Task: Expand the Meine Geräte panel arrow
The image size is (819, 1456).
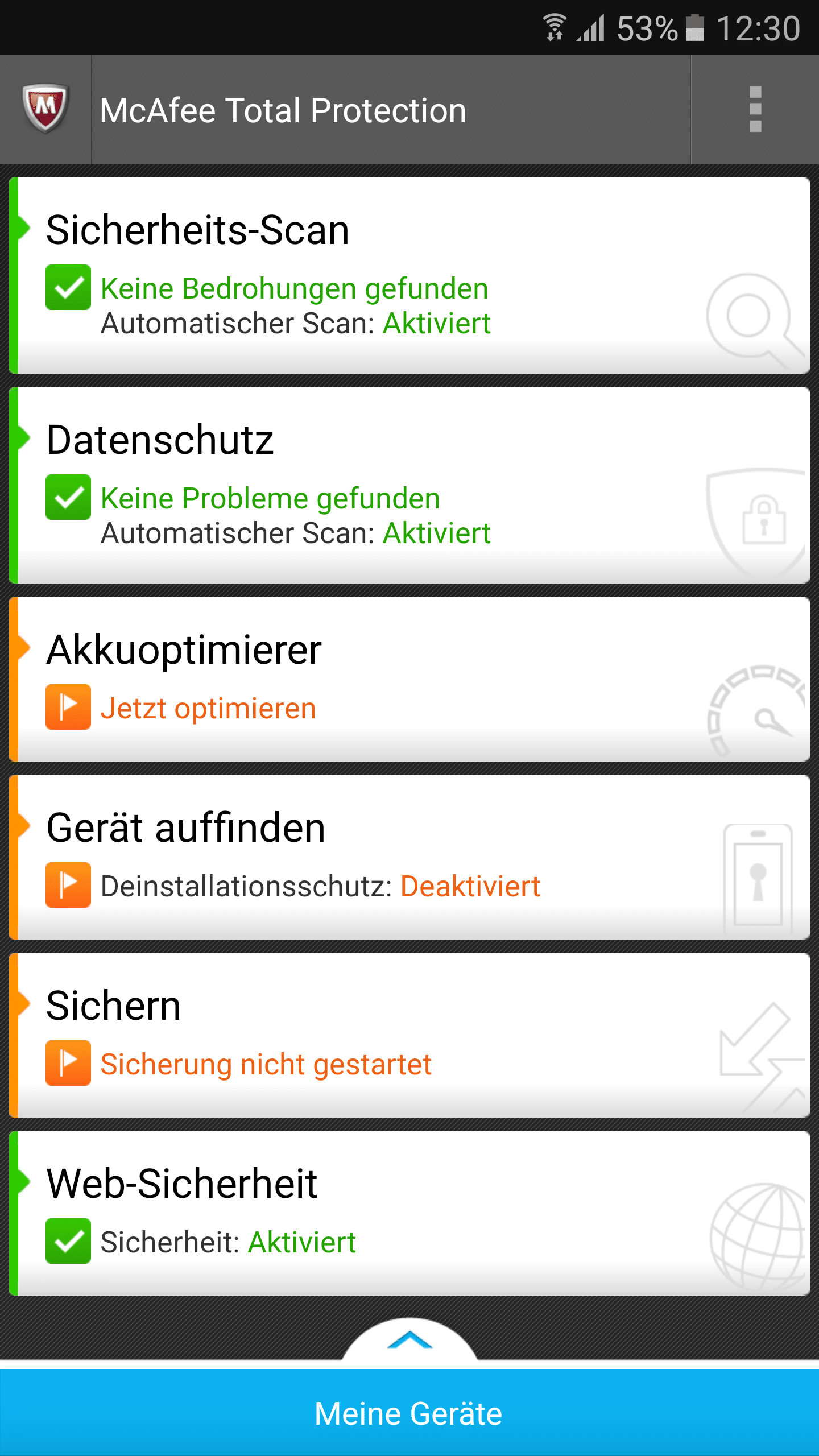Action: (409, 1340)
